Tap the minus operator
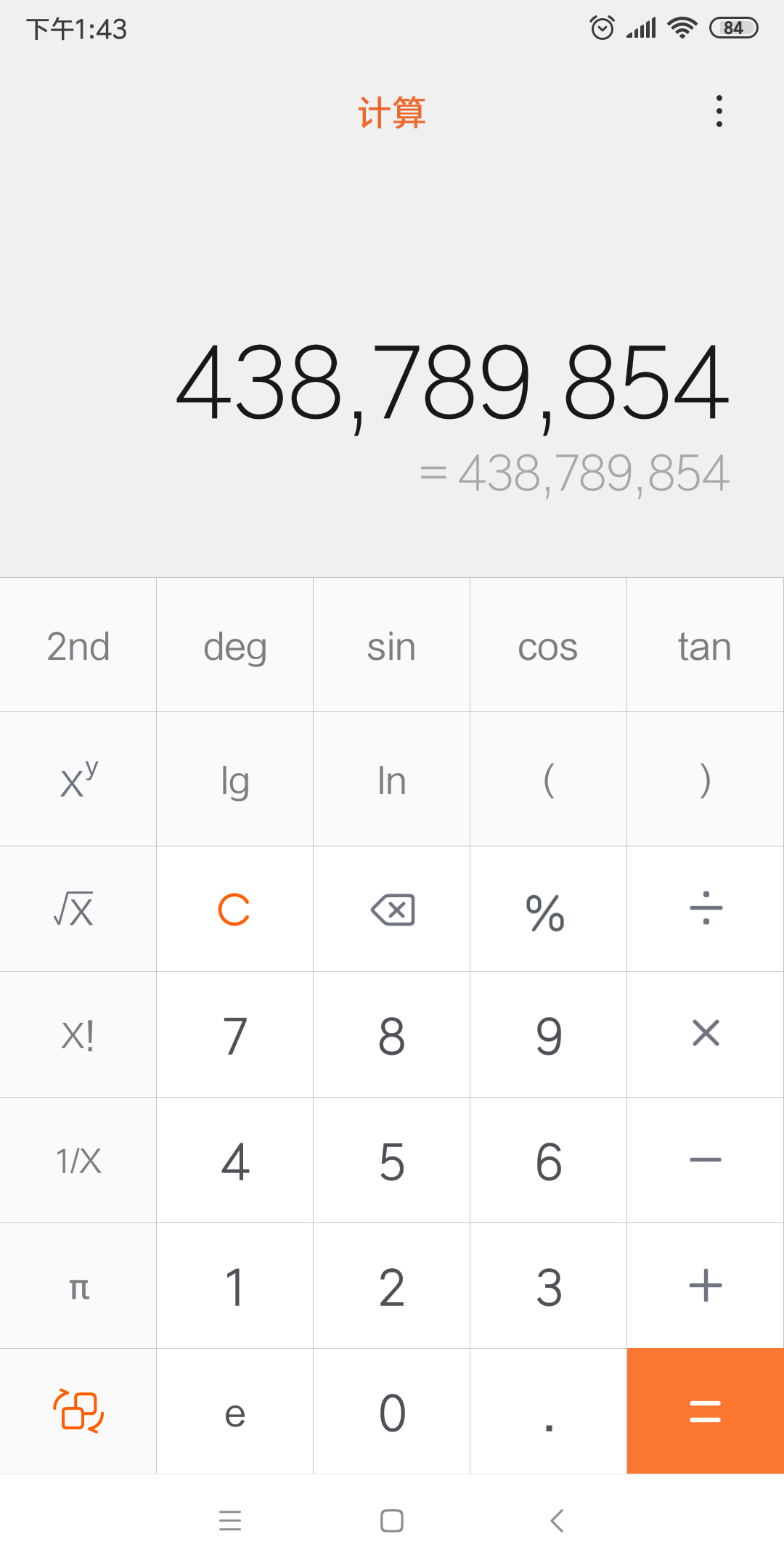Screen dimensions: 784x1568 pos(705,1159)
